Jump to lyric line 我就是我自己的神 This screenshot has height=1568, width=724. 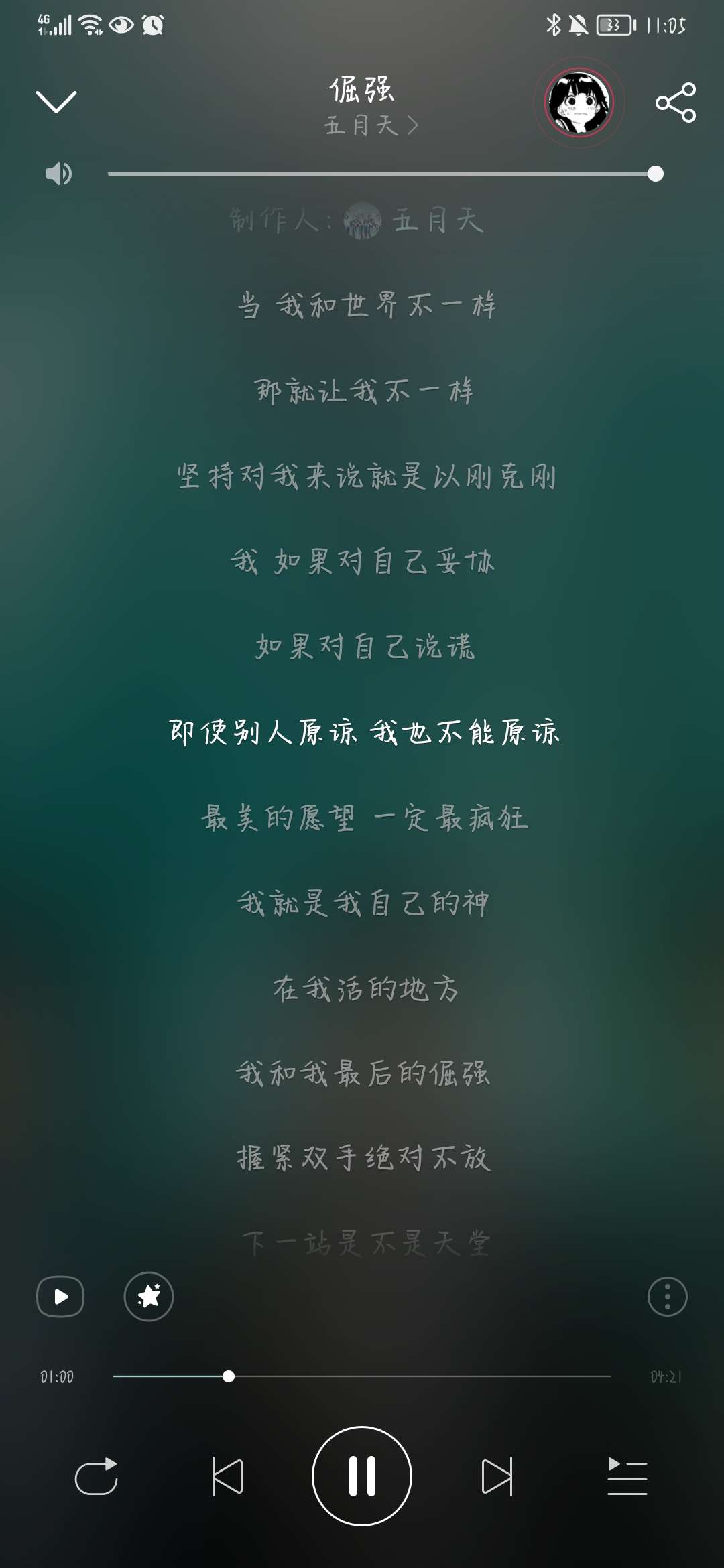point(363,903)
